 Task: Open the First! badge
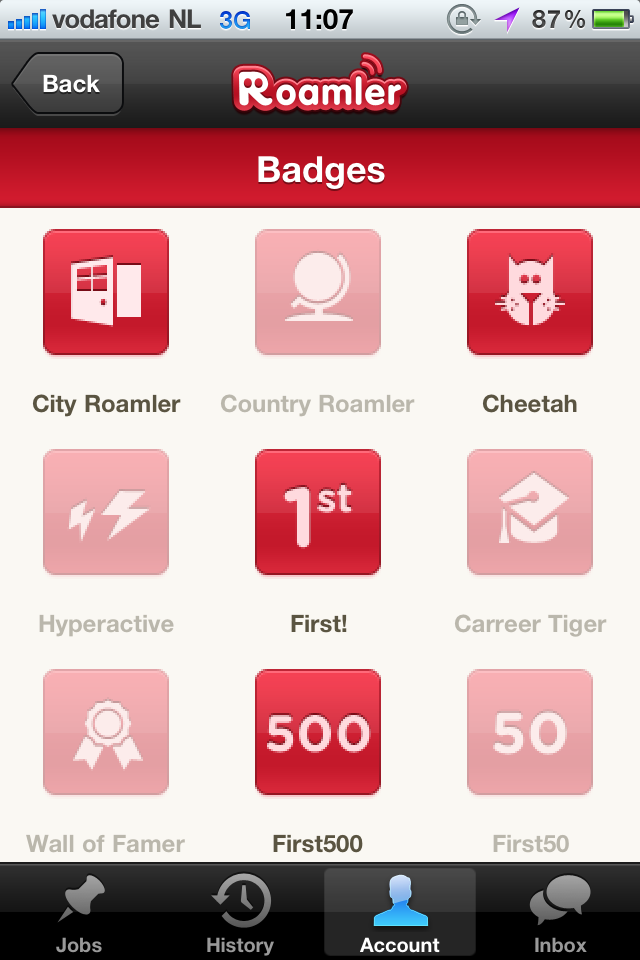(318, 512)
